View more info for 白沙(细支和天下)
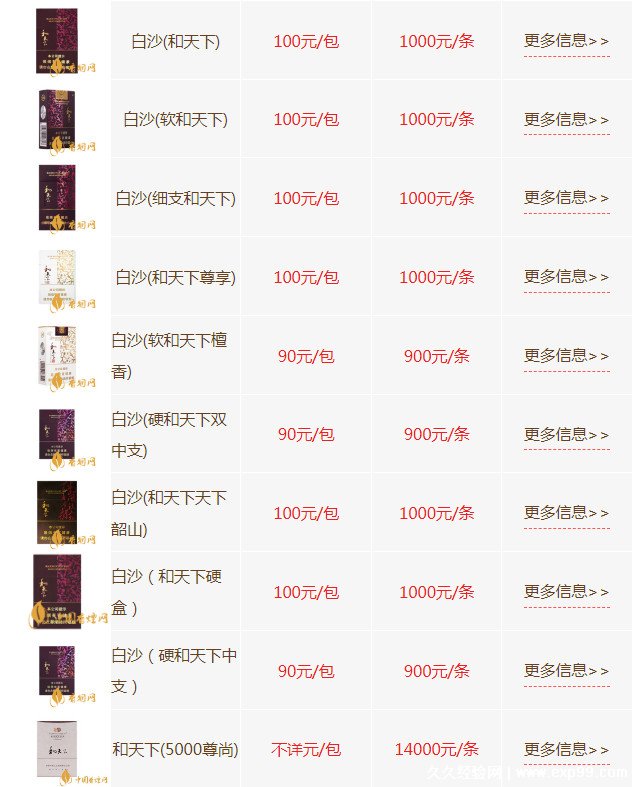Image resolution: width=637 pixels, height=787 pixels. tap(566, 197)
